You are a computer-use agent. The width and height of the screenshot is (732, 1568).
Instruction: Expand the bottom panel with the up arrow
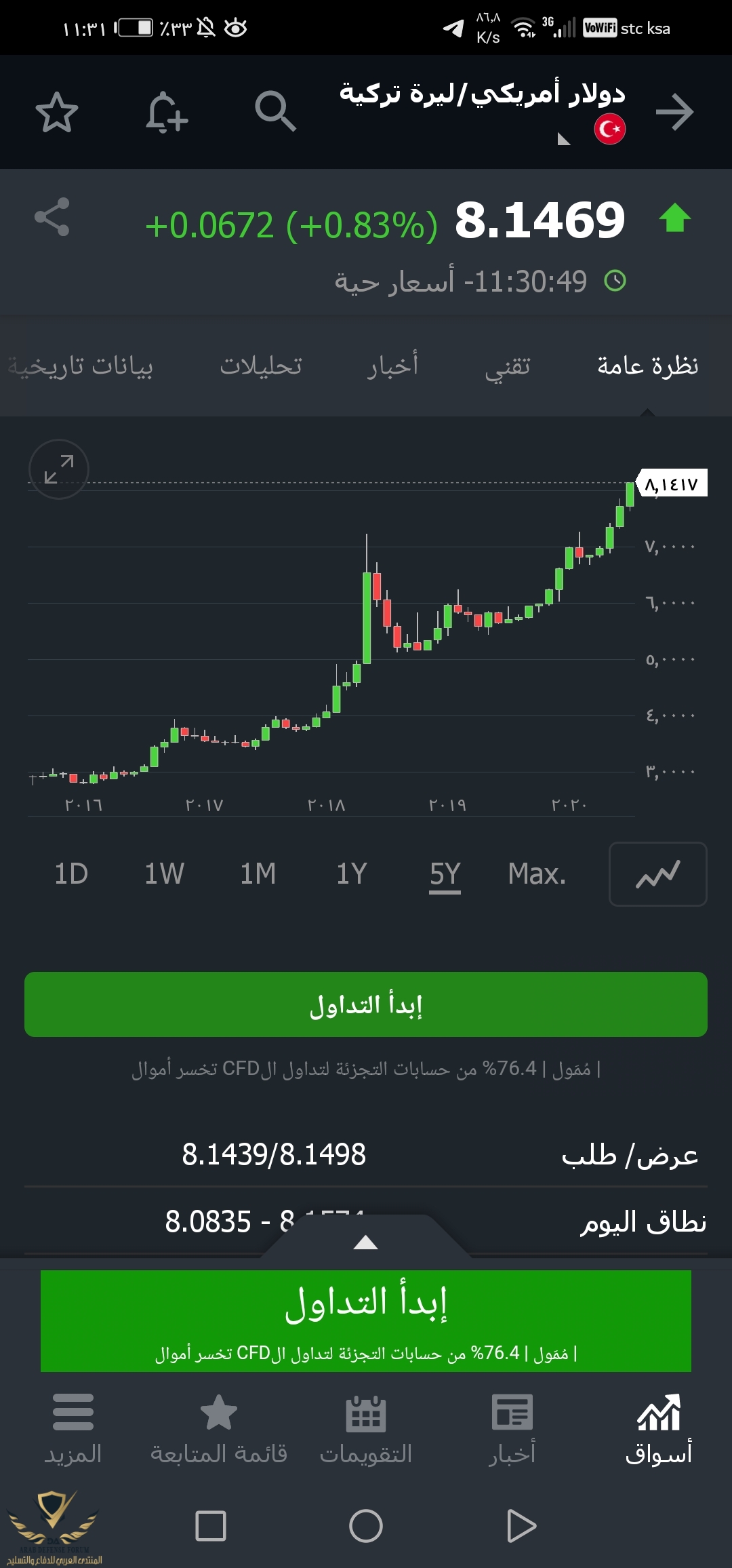click(366, 1242)
